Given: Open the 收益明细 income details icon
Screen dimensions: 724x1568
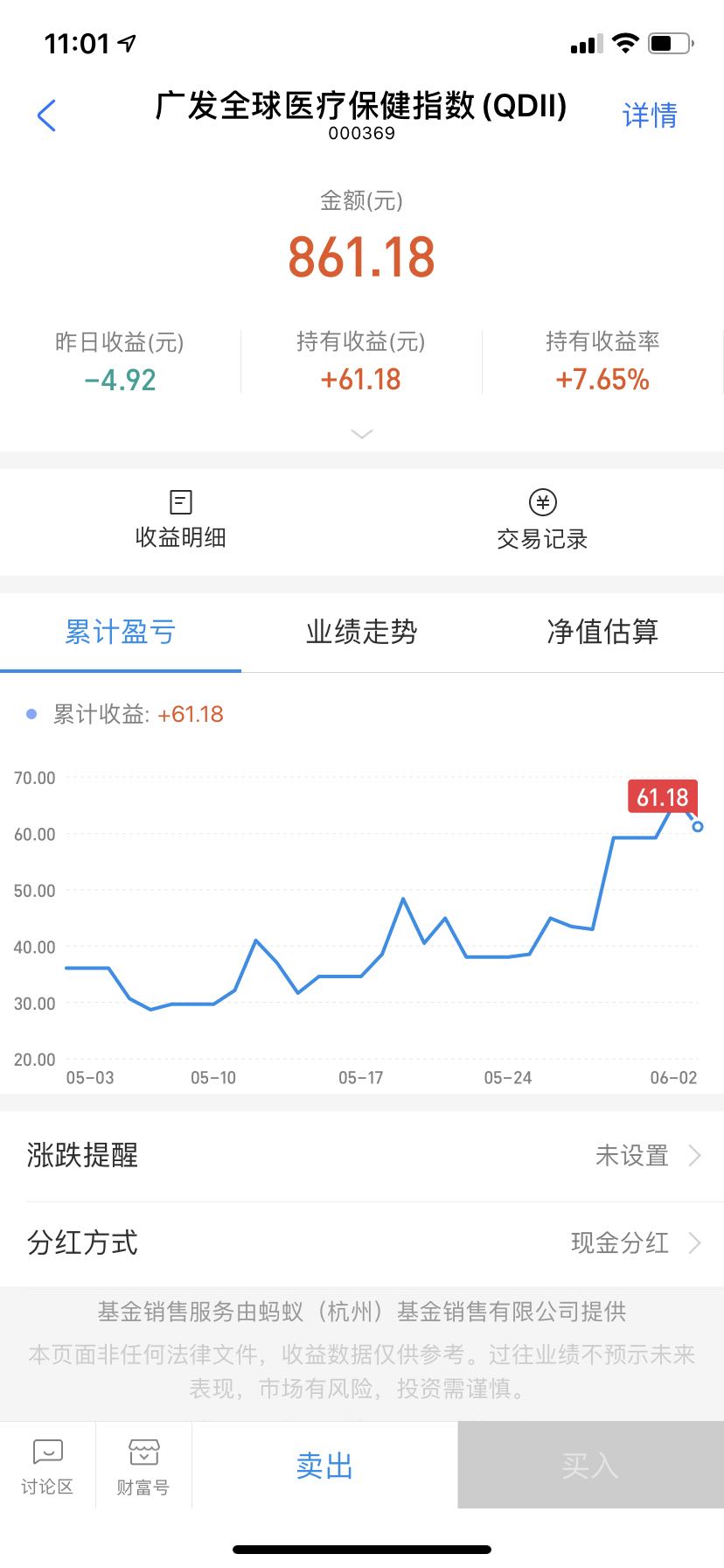Looking at the screenshot, I should [x=180, y=521].
